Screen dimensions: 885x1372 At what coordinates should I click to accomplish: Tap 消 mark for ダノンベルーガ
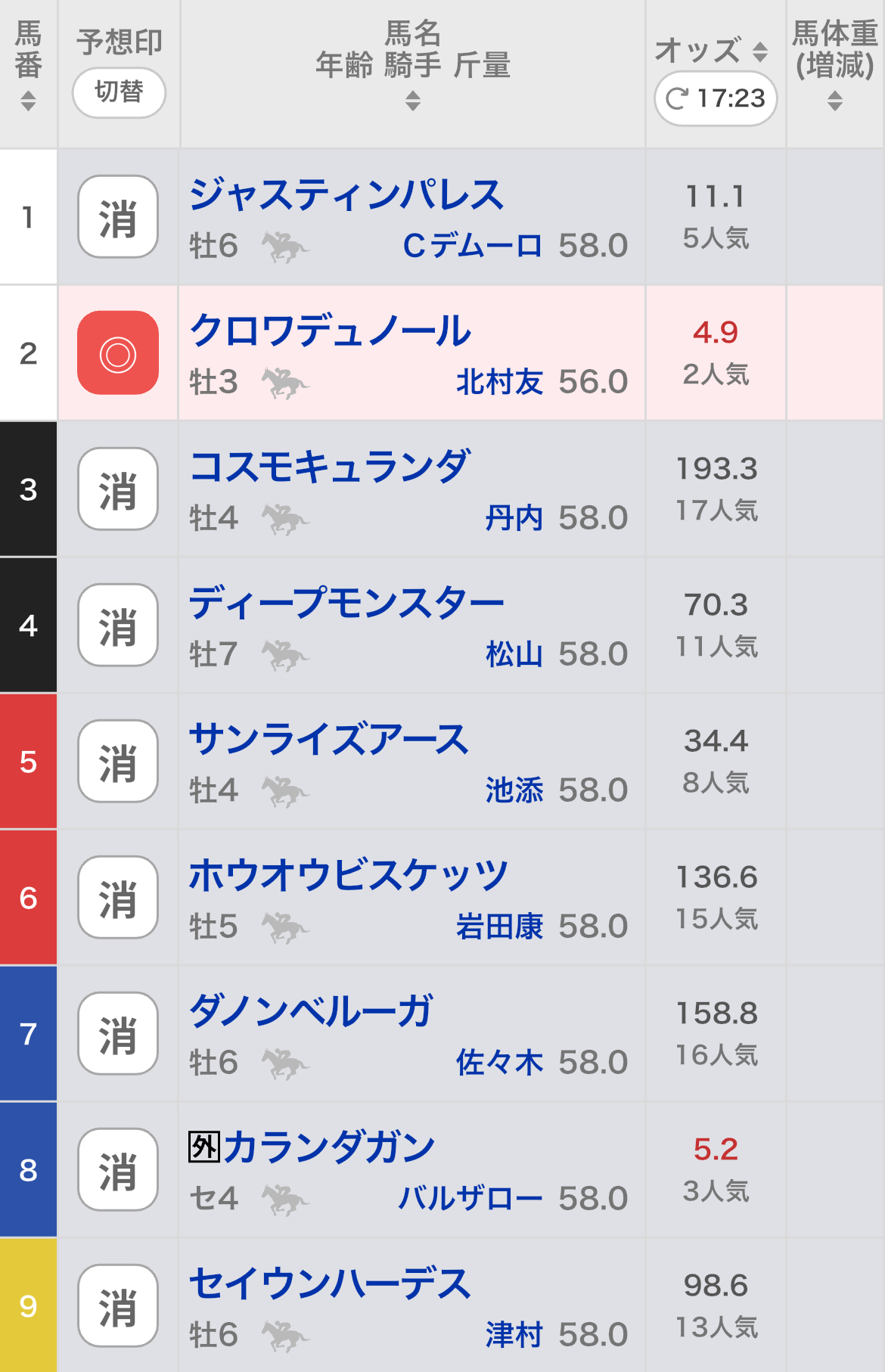tap(118, 1034)
